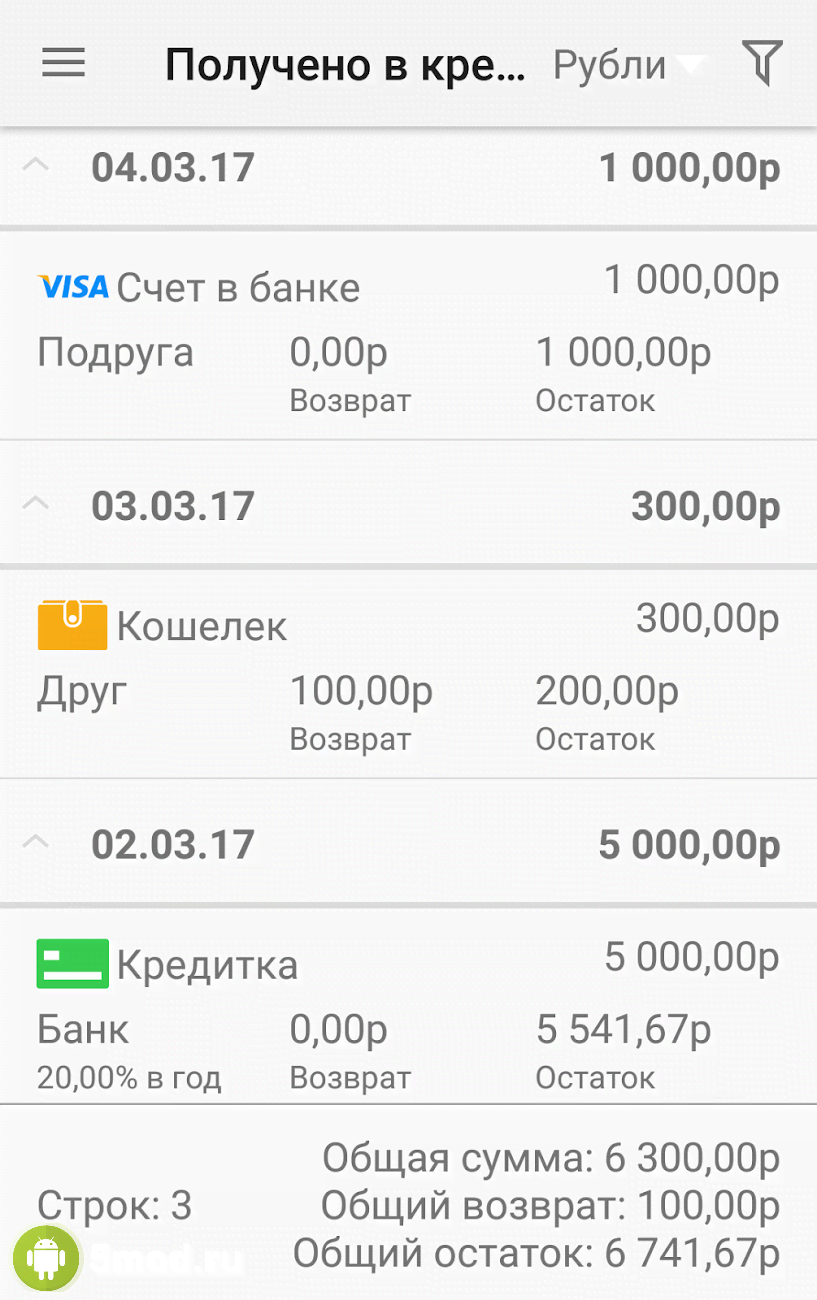Collapse the 03.03.17 date group
817x1300 pixels.
tap(36, 505)
